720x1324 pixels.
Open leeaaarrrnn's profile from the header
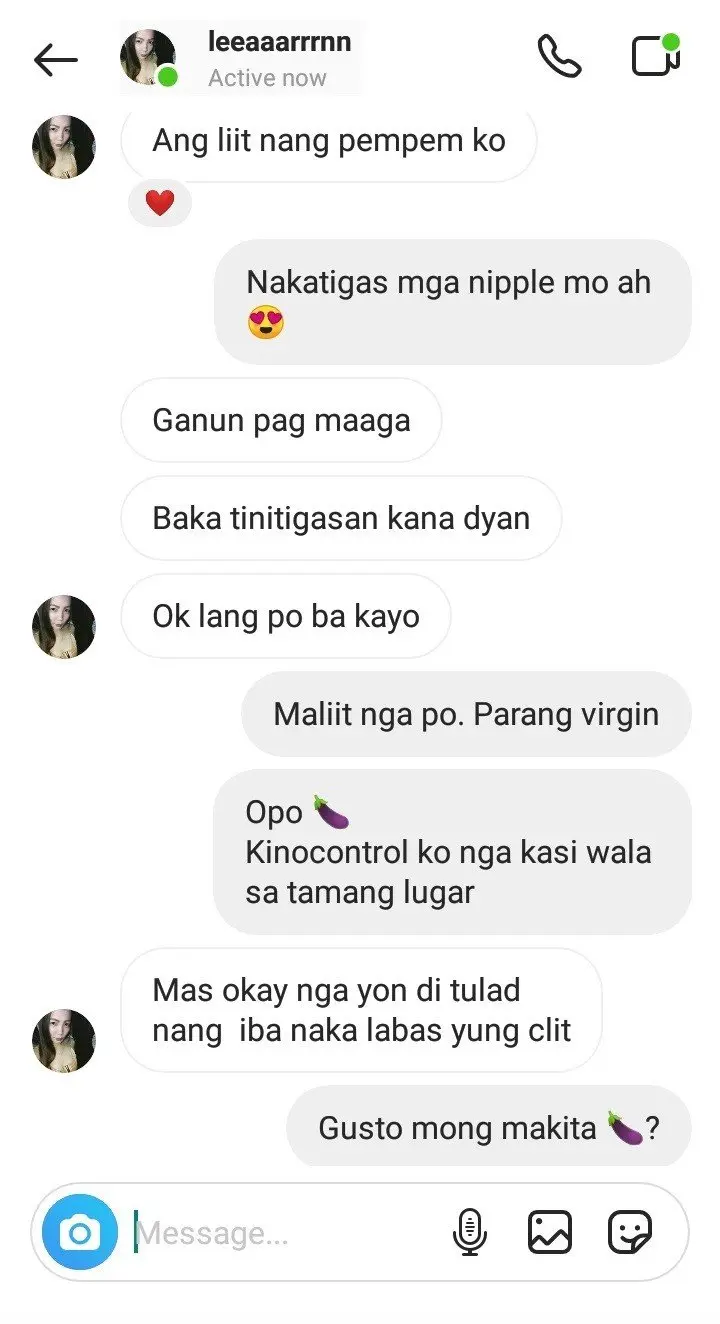[x=240, y=58]
